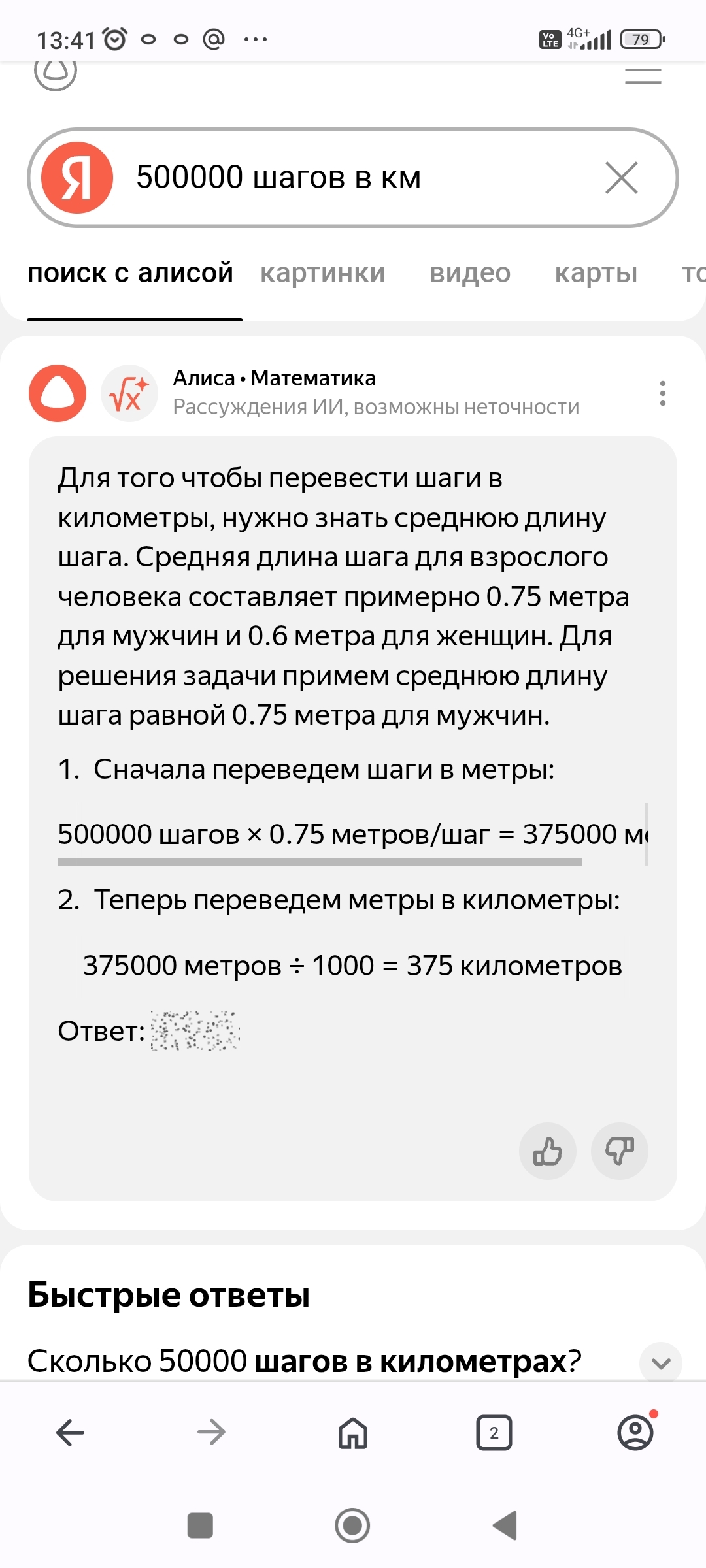Screen dimensions: 706x1568
Task: Tap the system home button
Action: [352, 1526]
